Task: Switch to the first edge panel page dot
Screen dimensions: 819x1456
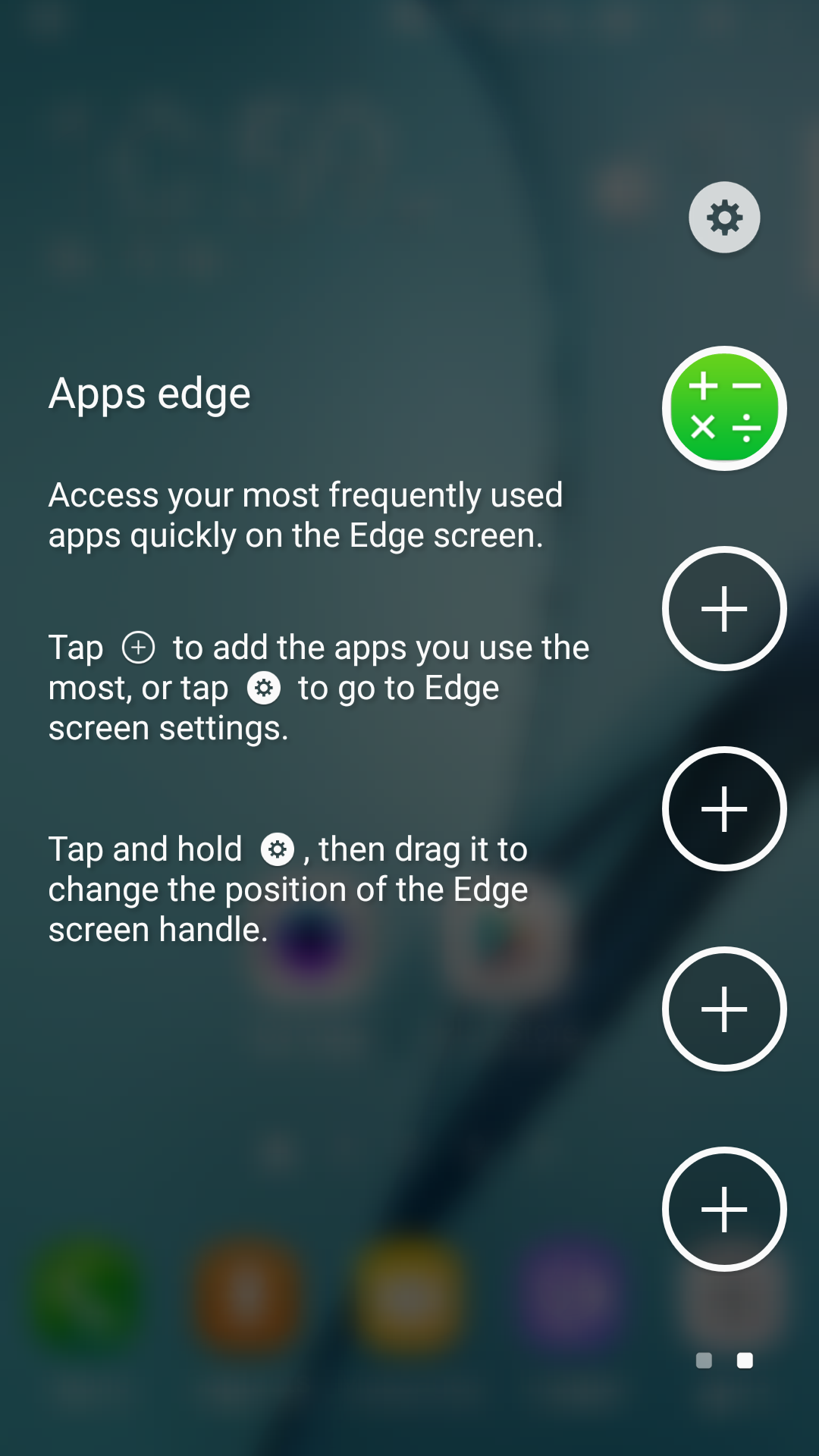Action: pos(704,1360)
